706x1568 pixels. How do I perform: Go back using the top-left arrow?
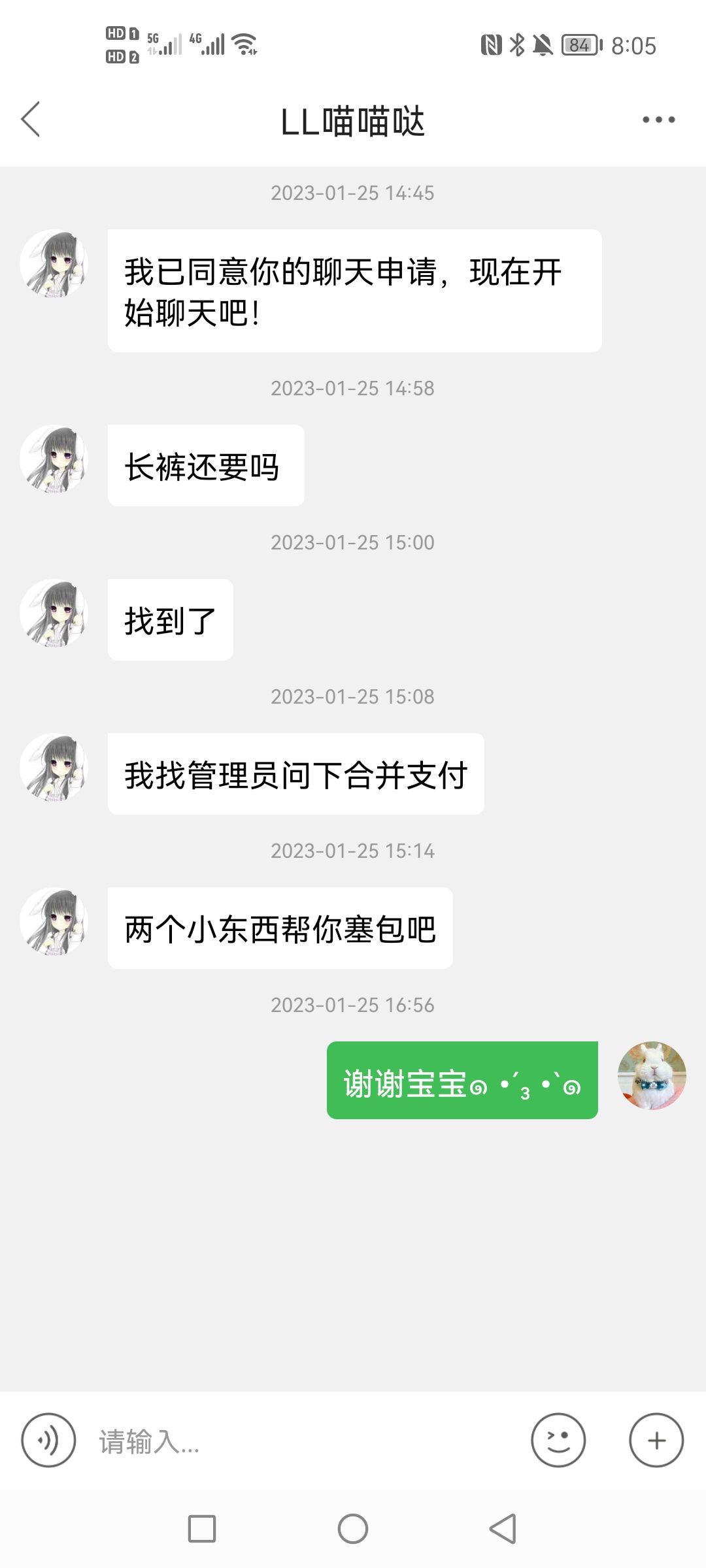(31, 120)
